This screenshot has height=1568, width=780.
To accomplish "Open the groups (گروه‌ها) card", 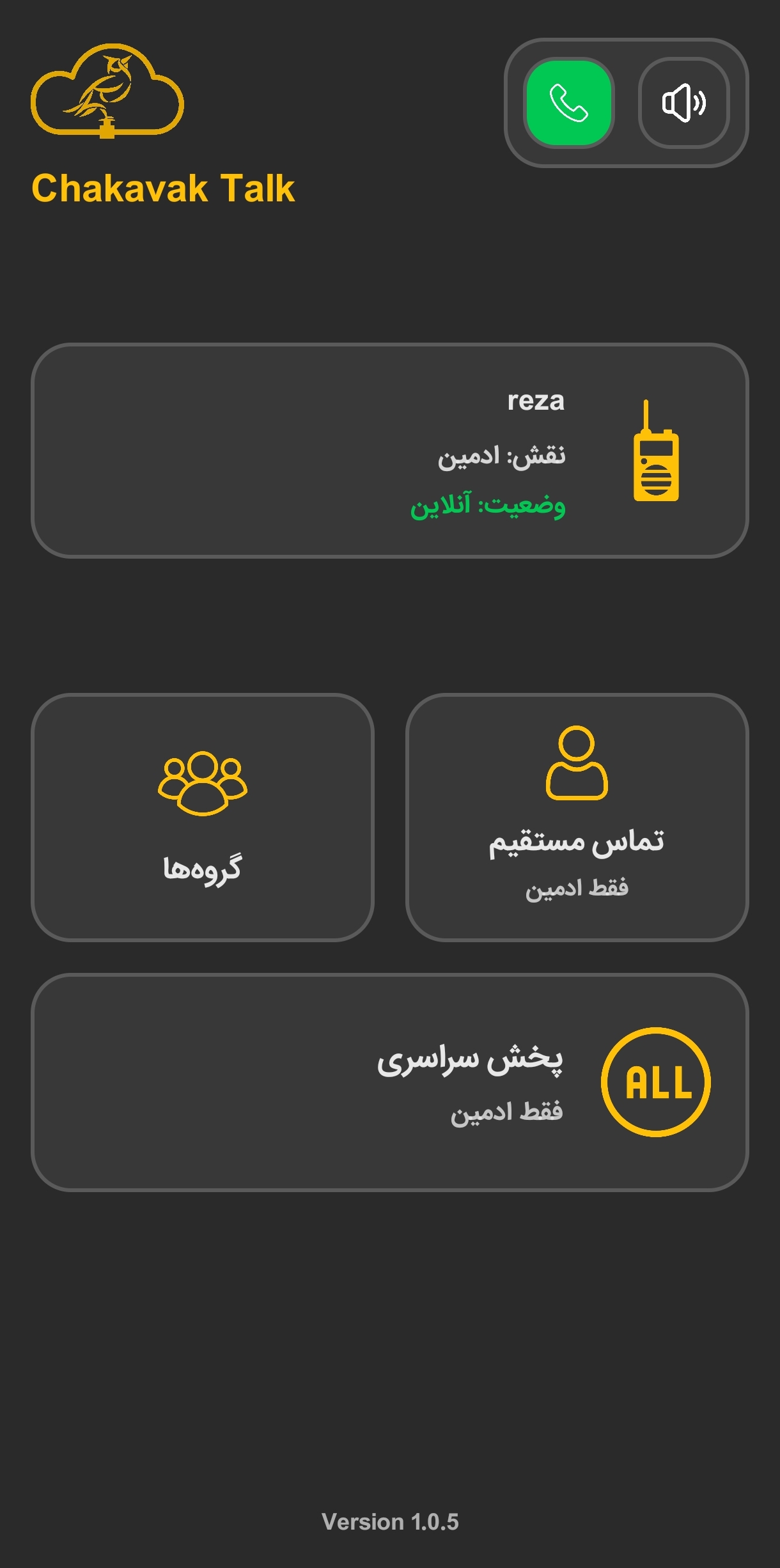I will tap(202, 817).
